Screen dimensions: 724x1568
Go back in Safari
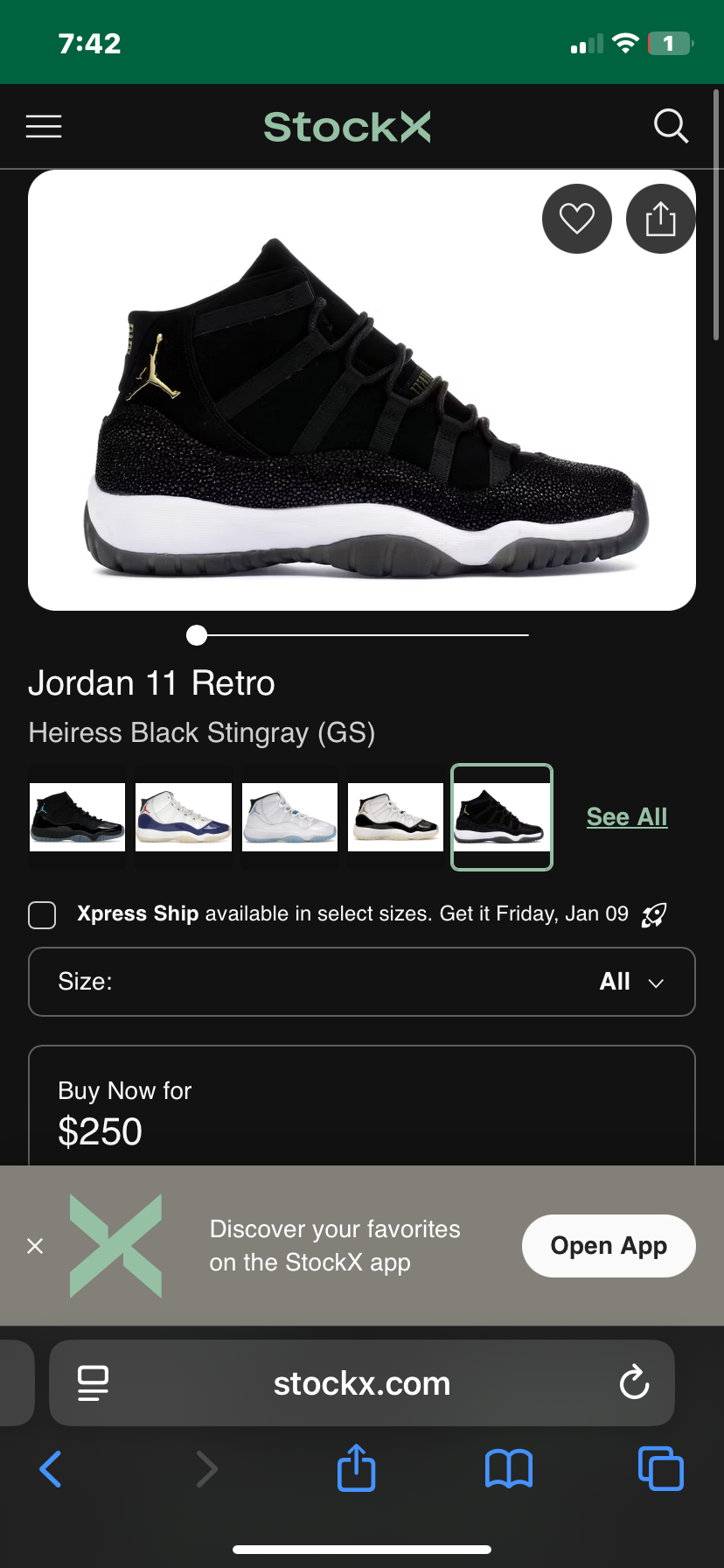[x=51, y=1469]
